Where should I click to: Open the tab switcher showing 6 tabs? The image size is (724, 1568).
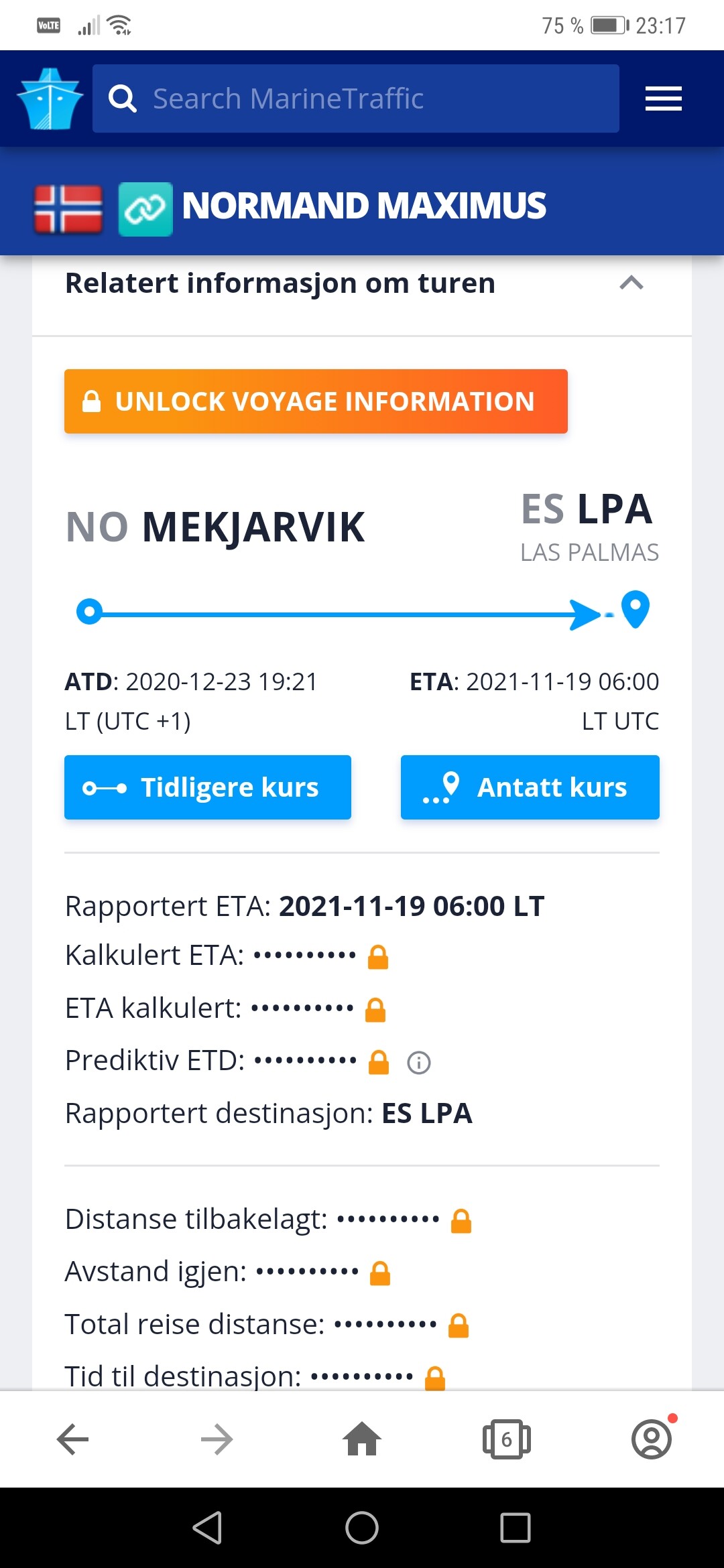pos(507,1439)
